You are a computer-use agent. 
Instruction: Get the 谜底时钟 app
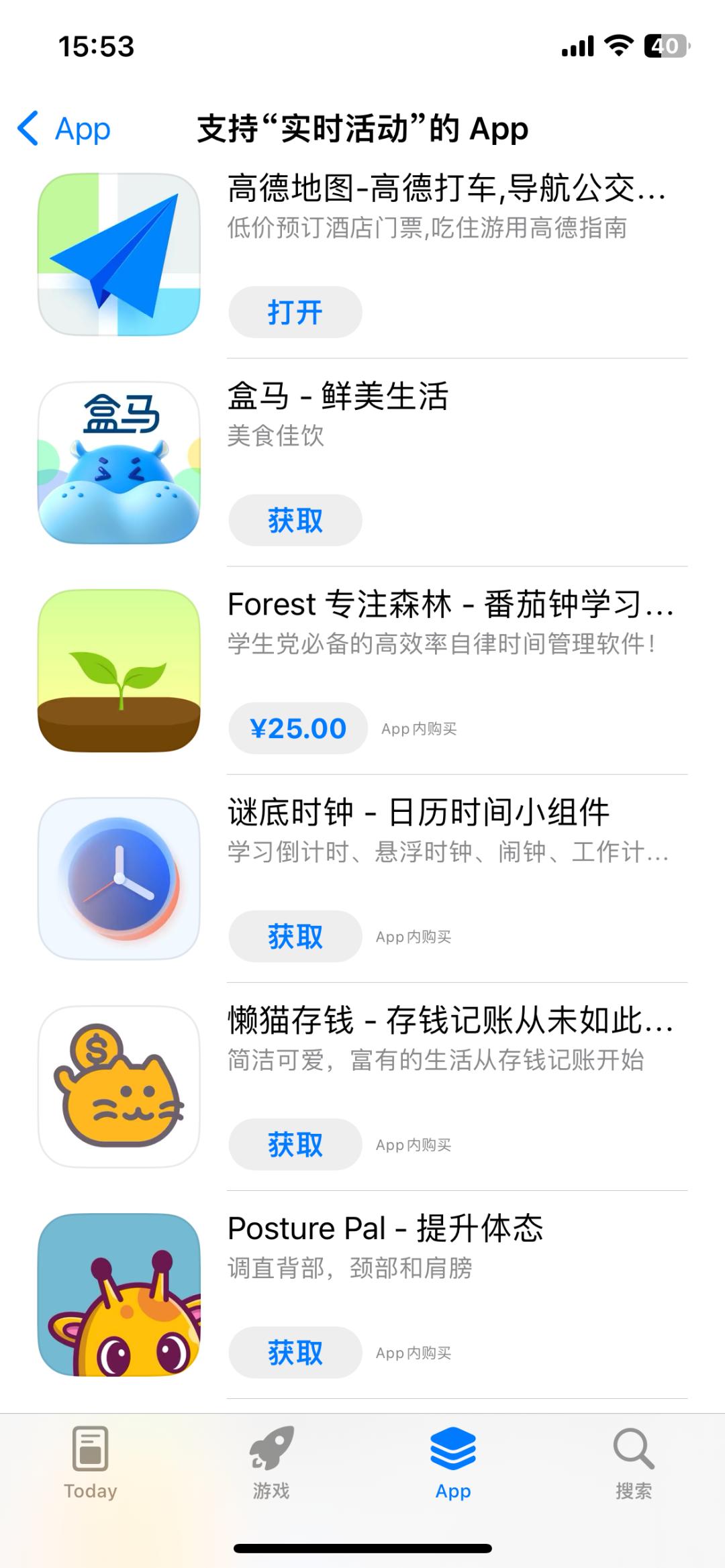coord(295,936)
